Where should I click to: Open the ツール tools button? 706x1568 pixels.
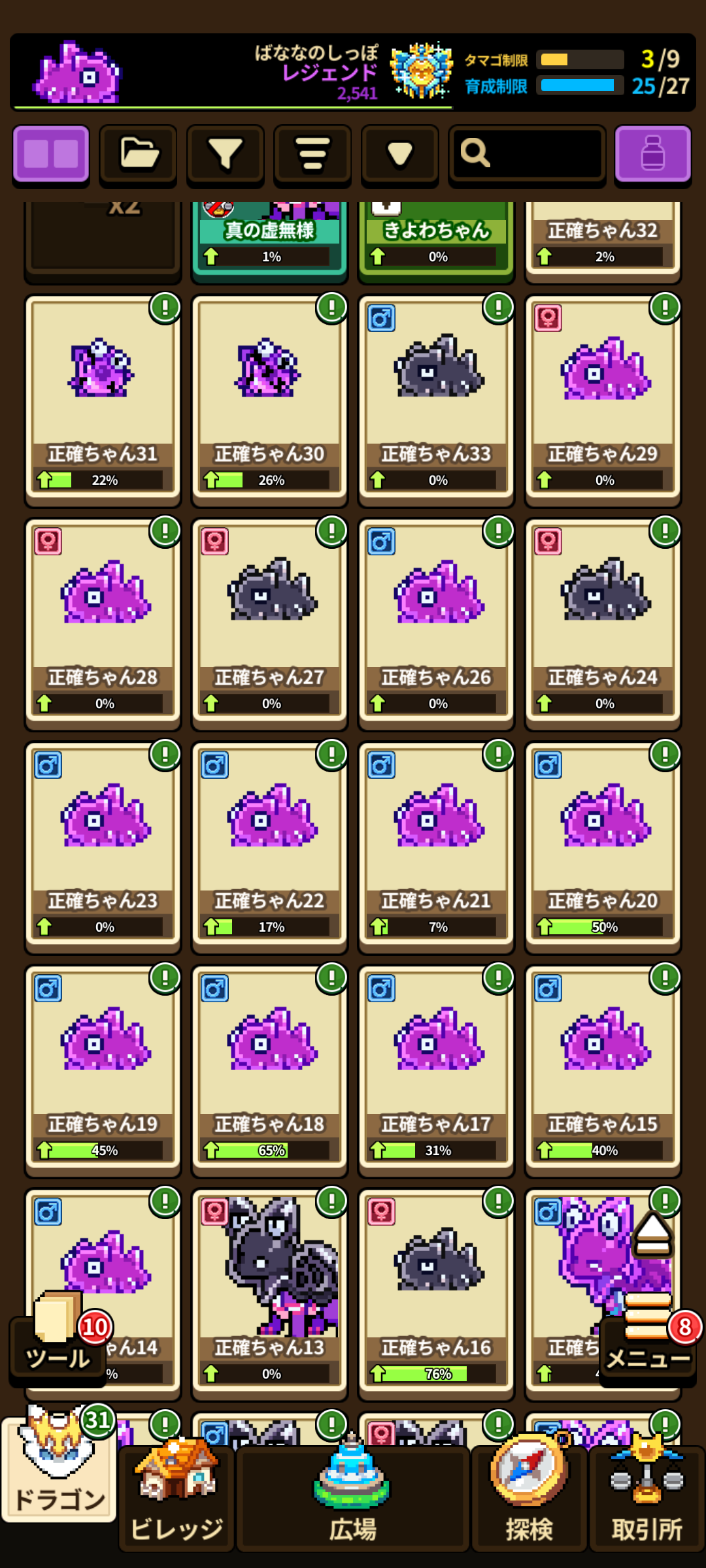58,1346
